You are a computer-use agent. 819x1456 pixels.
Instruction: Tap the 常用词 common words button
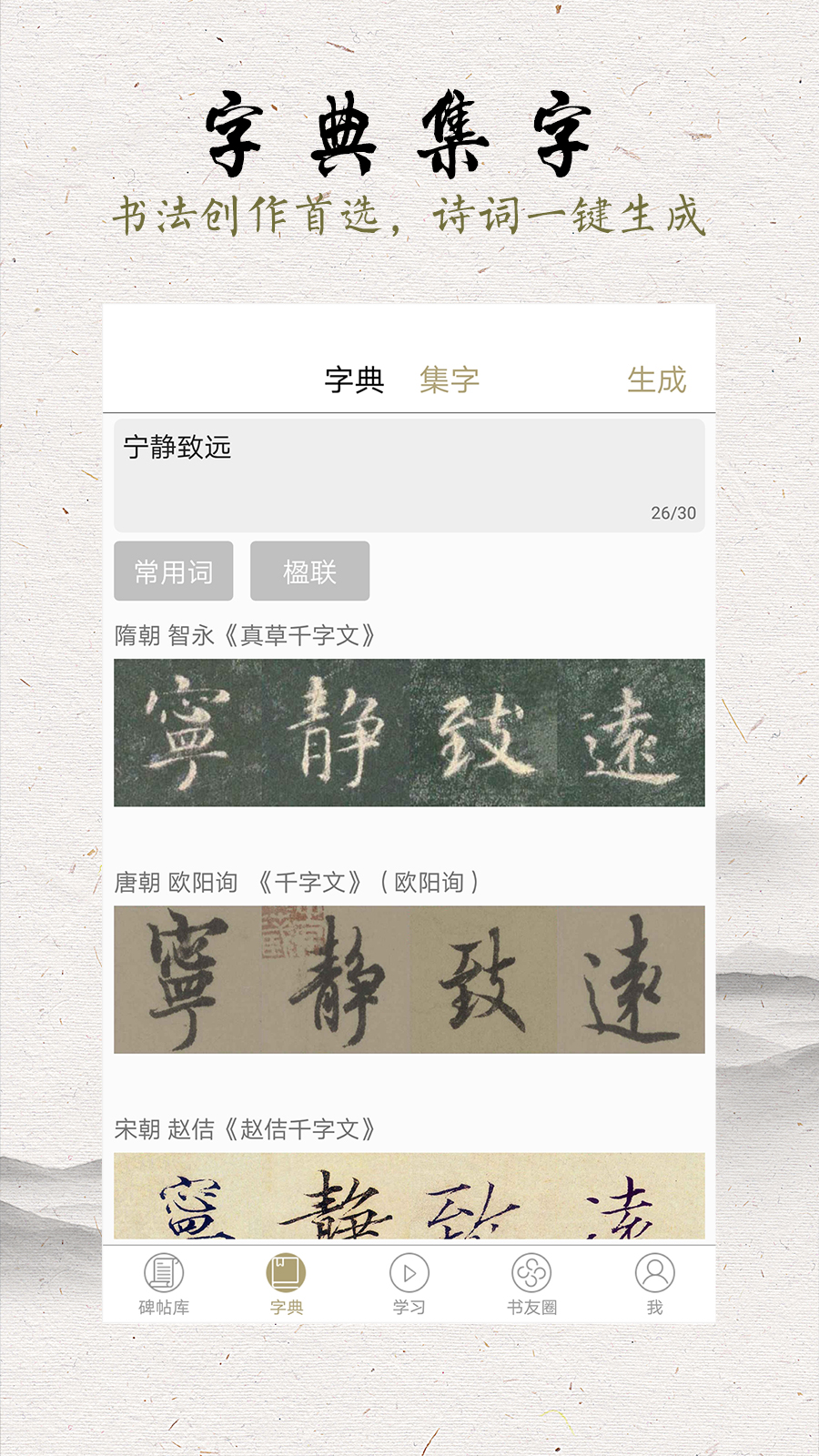pos(172,571)
